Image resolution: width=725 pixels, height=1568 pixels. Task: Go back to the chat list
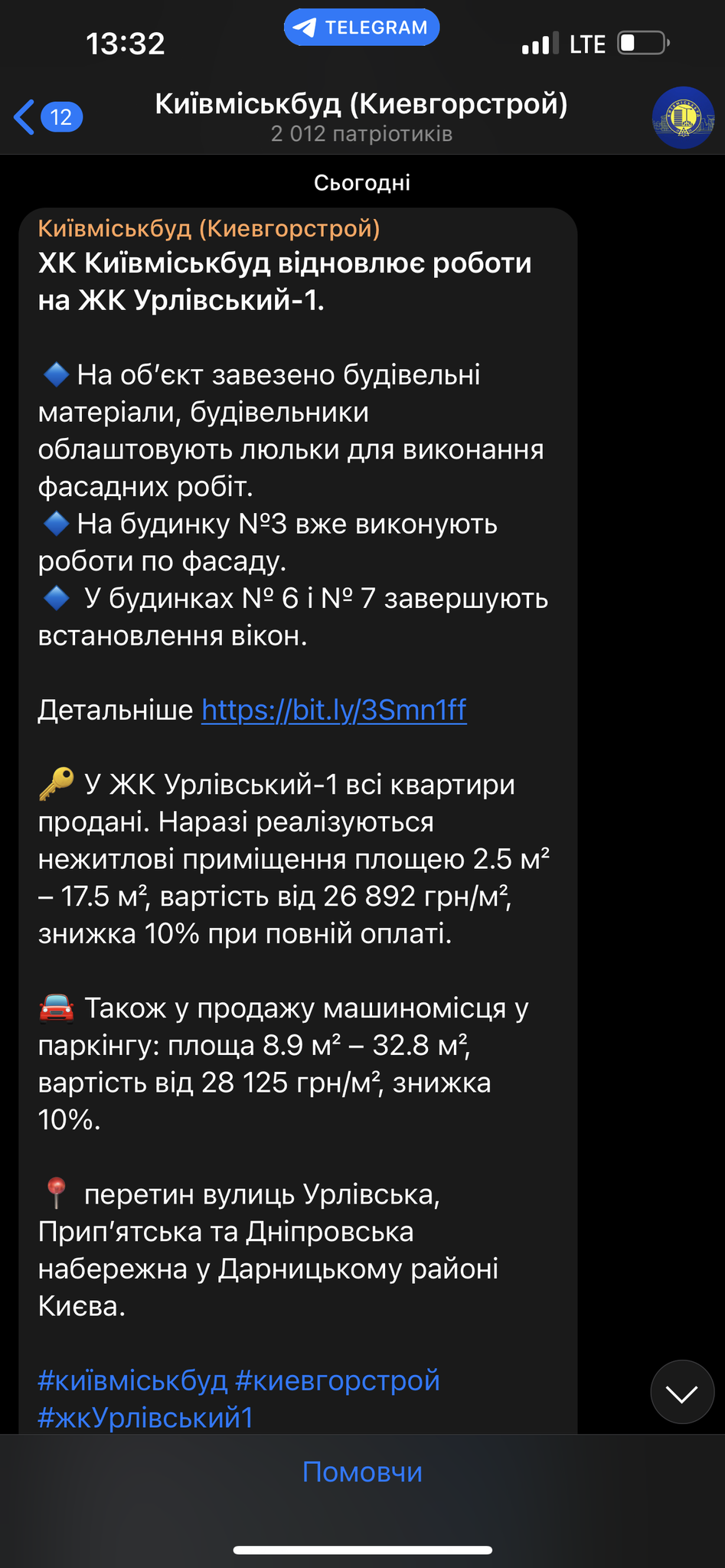[46, 117]
